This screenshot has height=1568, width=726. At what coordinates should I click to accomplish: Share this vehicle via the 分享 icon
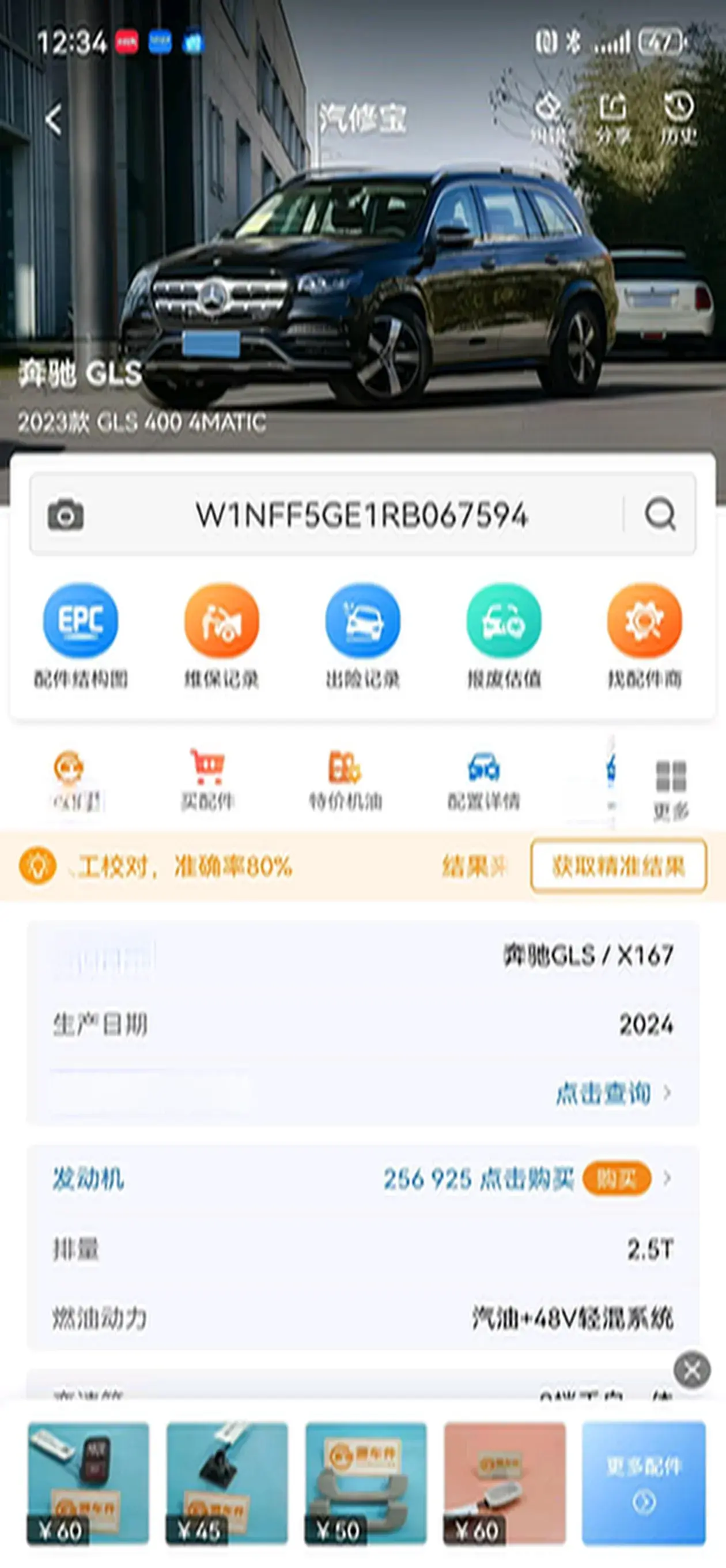point(612,119)
